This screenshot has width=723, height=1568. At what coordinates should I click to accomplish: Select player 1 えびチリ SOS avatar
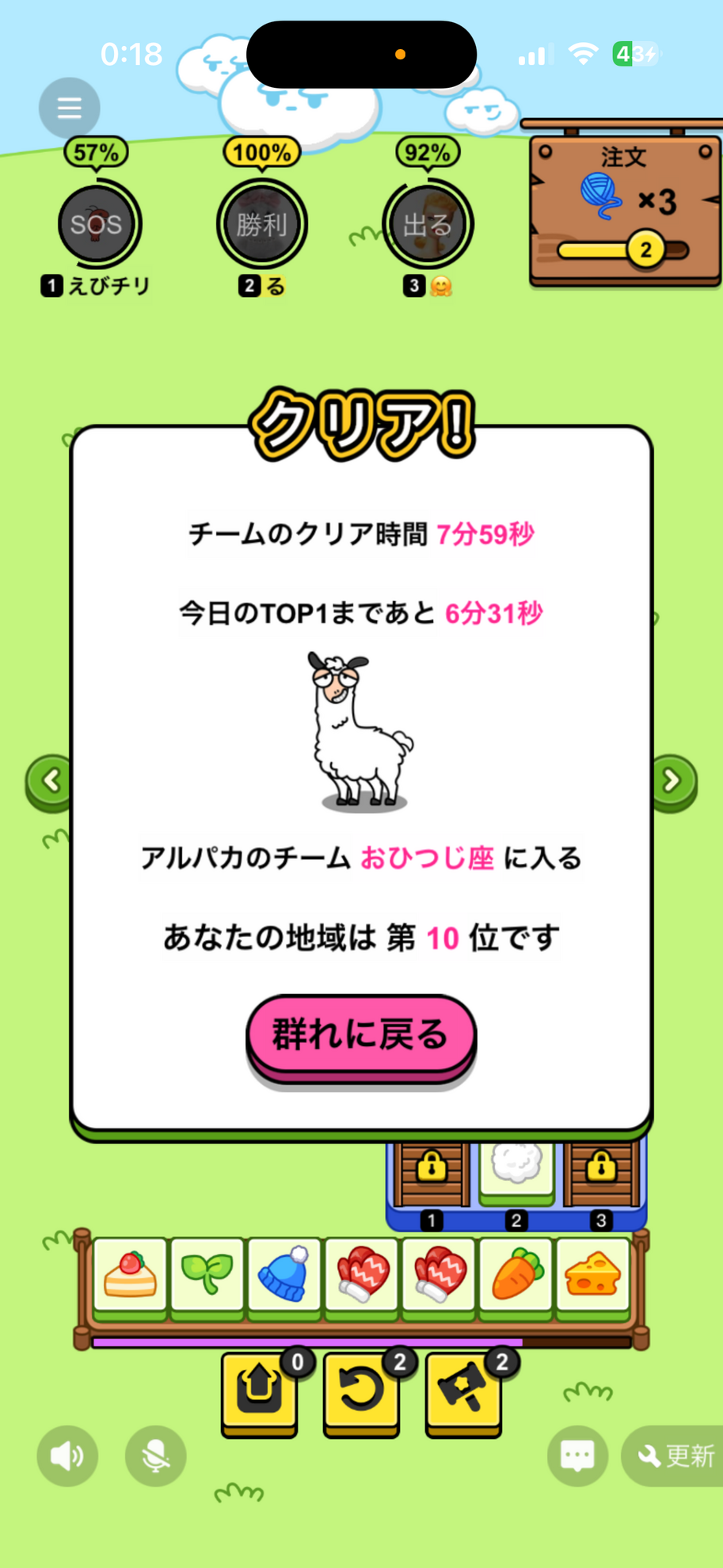click(x=97, y=224)
